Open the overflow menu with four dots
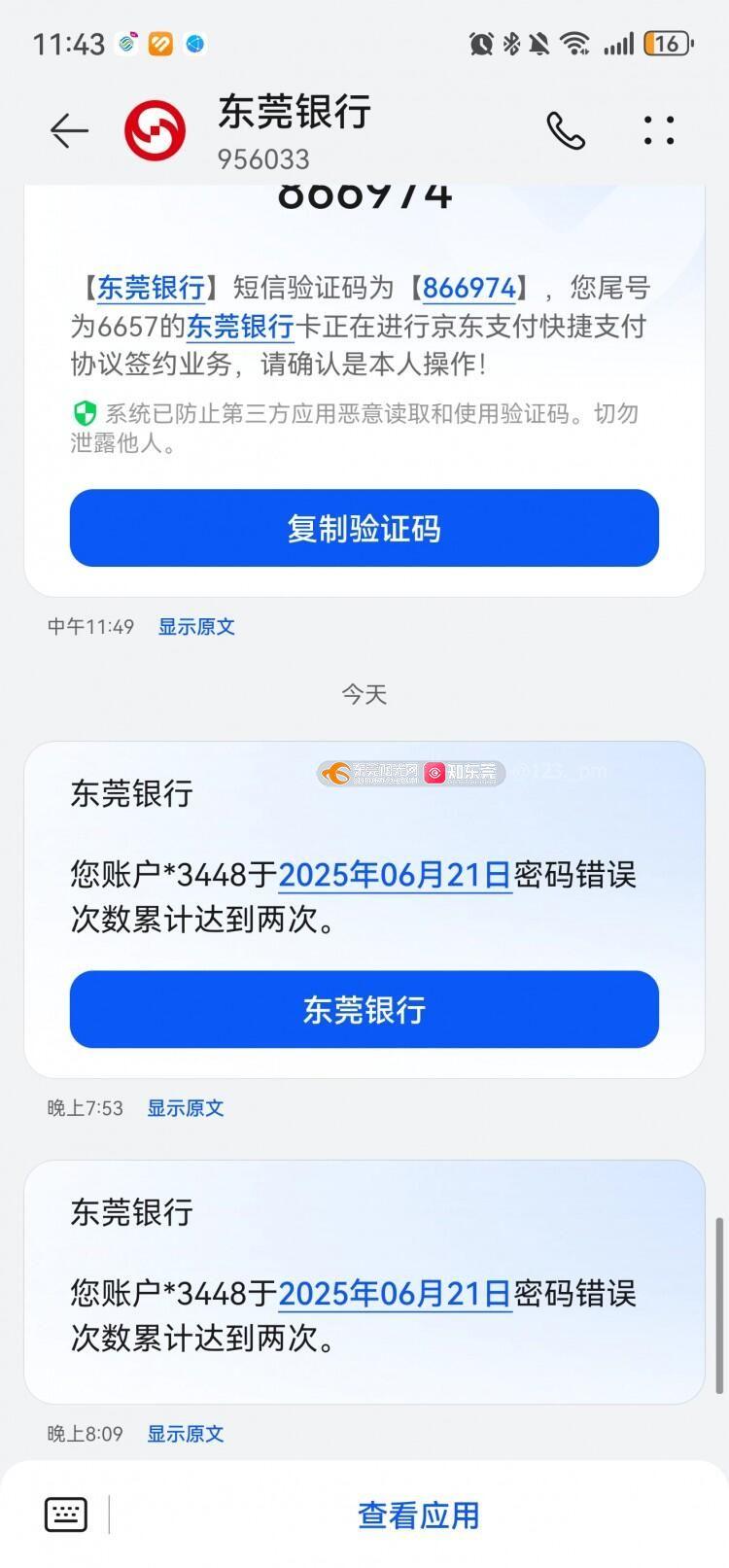Viewport: 729px width, 1568px height. coord(659,130)
